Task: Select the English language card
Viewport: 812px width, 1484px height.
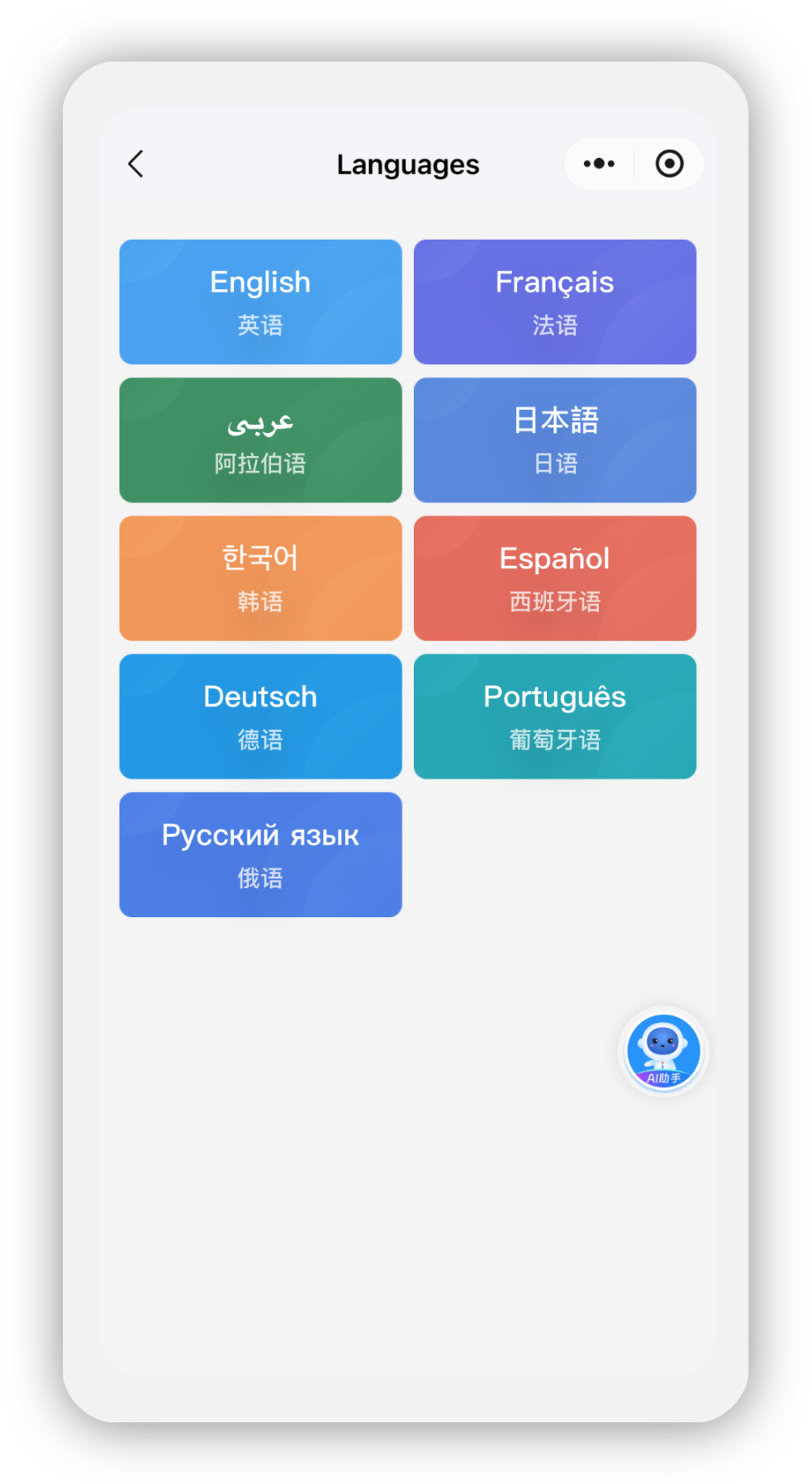Action: pos(260,302)
